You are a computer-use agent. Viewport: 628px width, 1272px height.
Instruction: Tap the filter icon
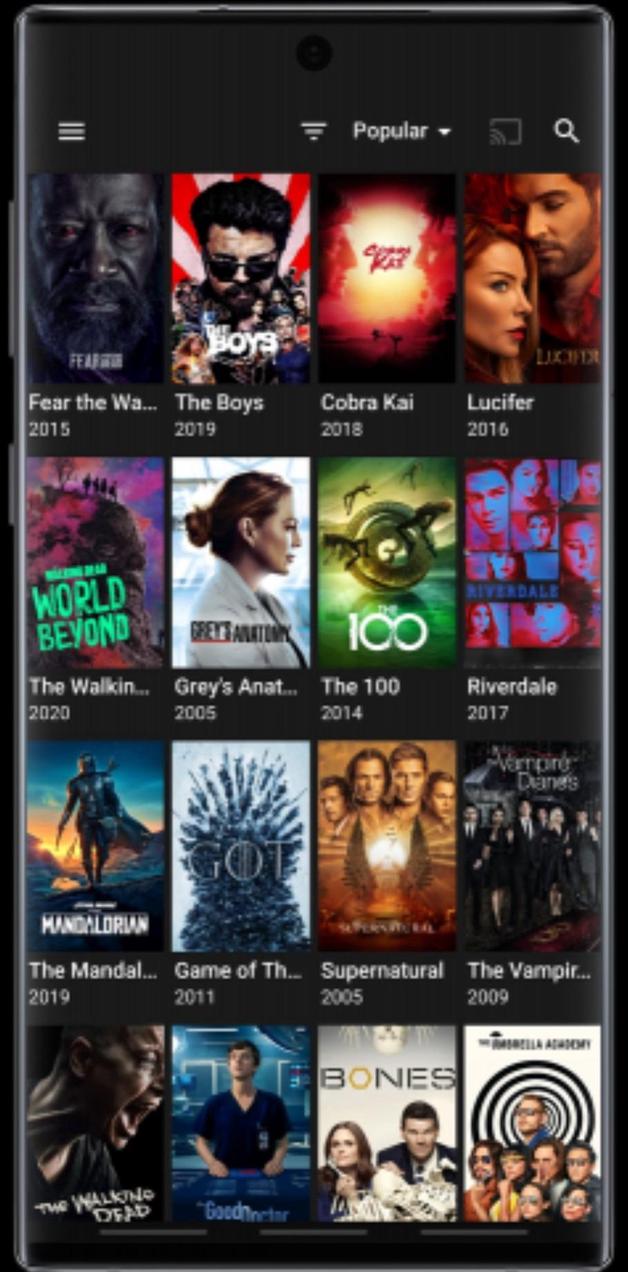coord(314,131)
